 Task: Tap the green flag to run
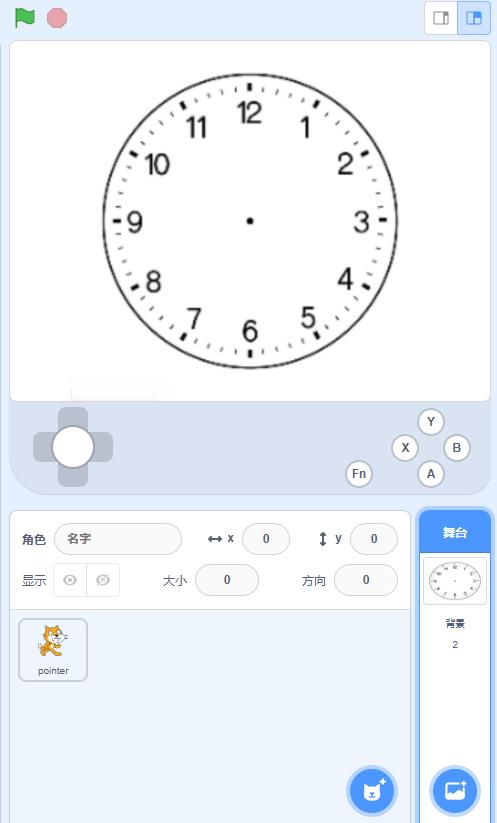[25, 18]
